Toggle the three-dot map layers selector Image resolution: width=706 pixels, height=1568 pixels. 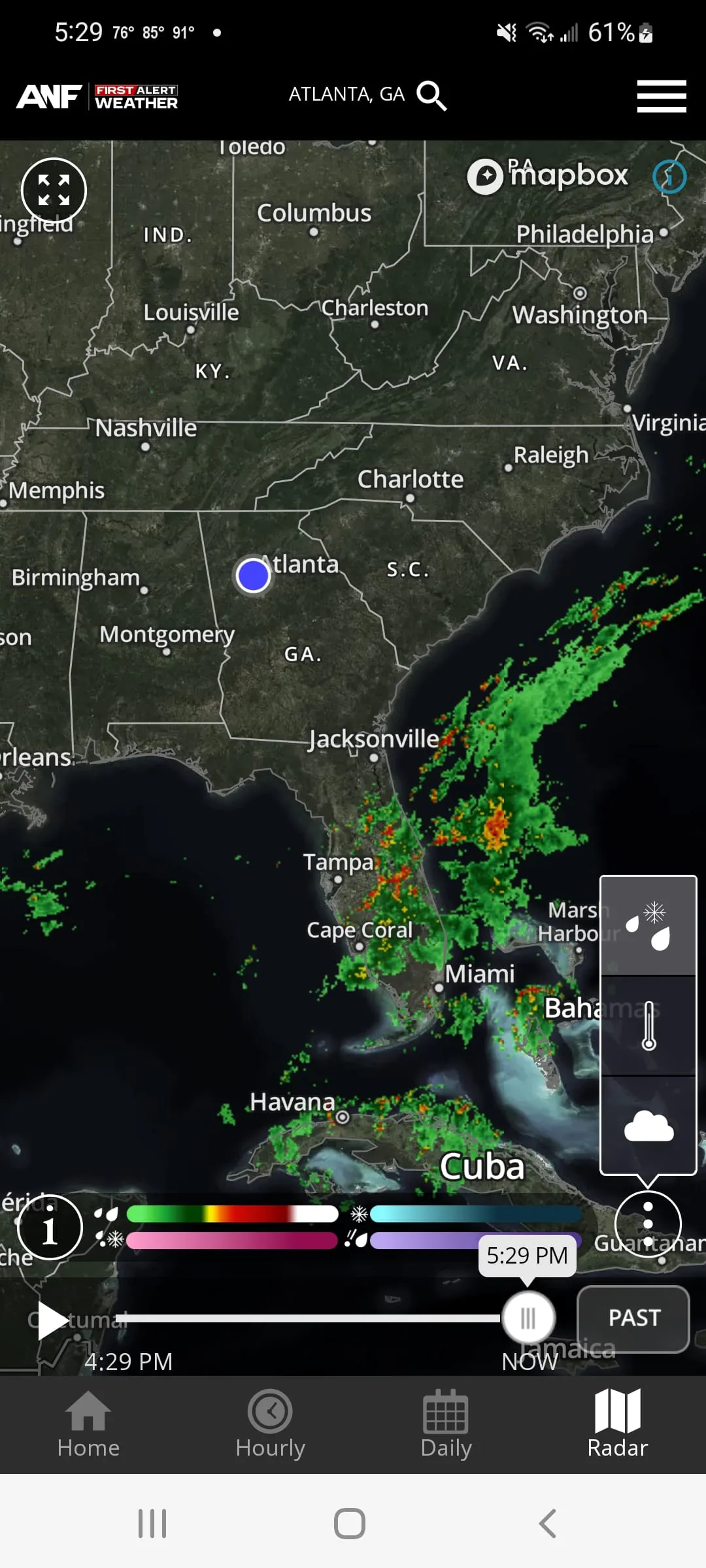[647, 1224]
